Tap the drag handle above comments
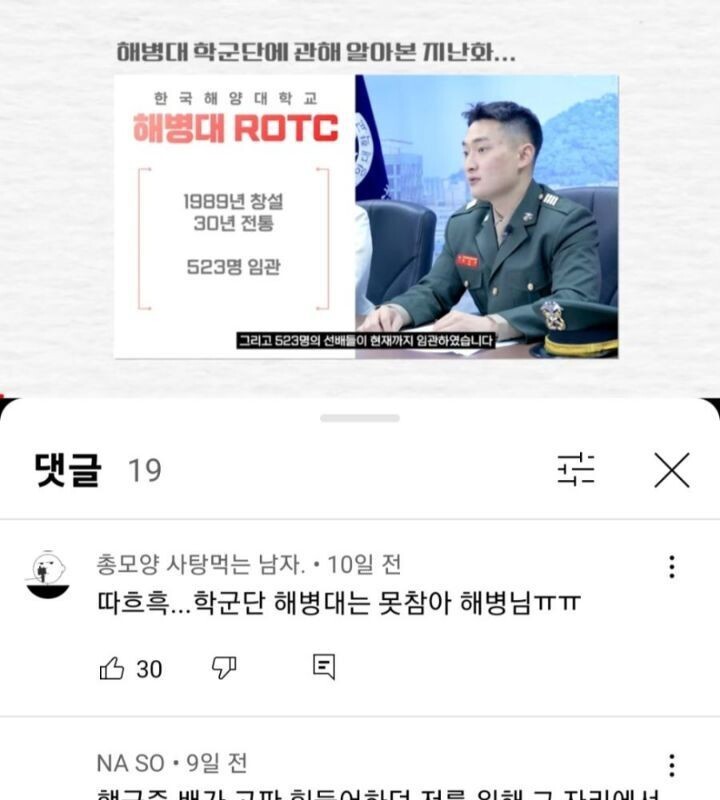The image size is (720, 800). coord(360,418)
